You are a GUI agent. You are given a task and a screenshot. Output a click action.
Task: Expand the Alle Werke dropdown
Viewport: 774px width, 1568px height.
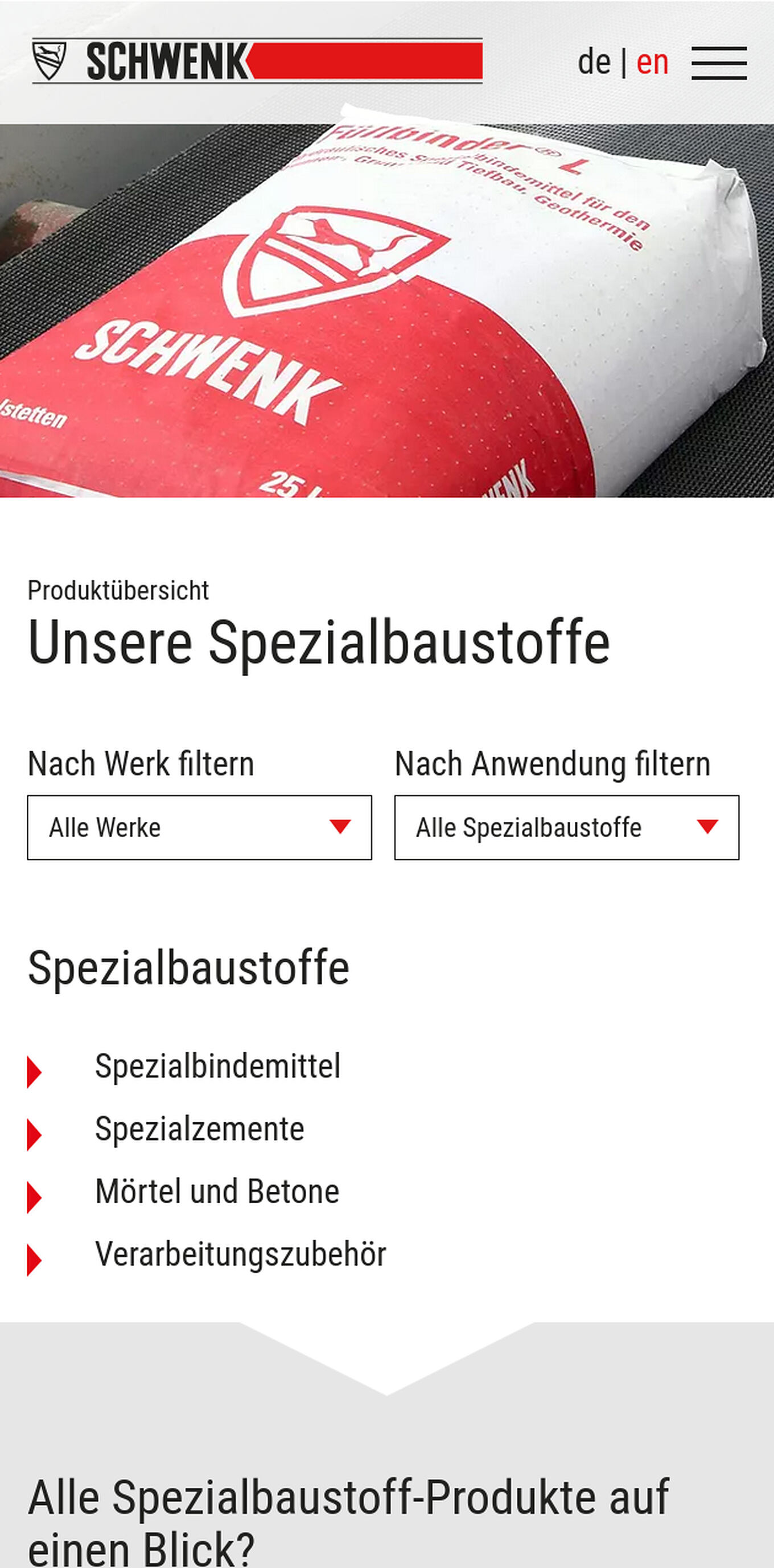[x=199, y=827]
